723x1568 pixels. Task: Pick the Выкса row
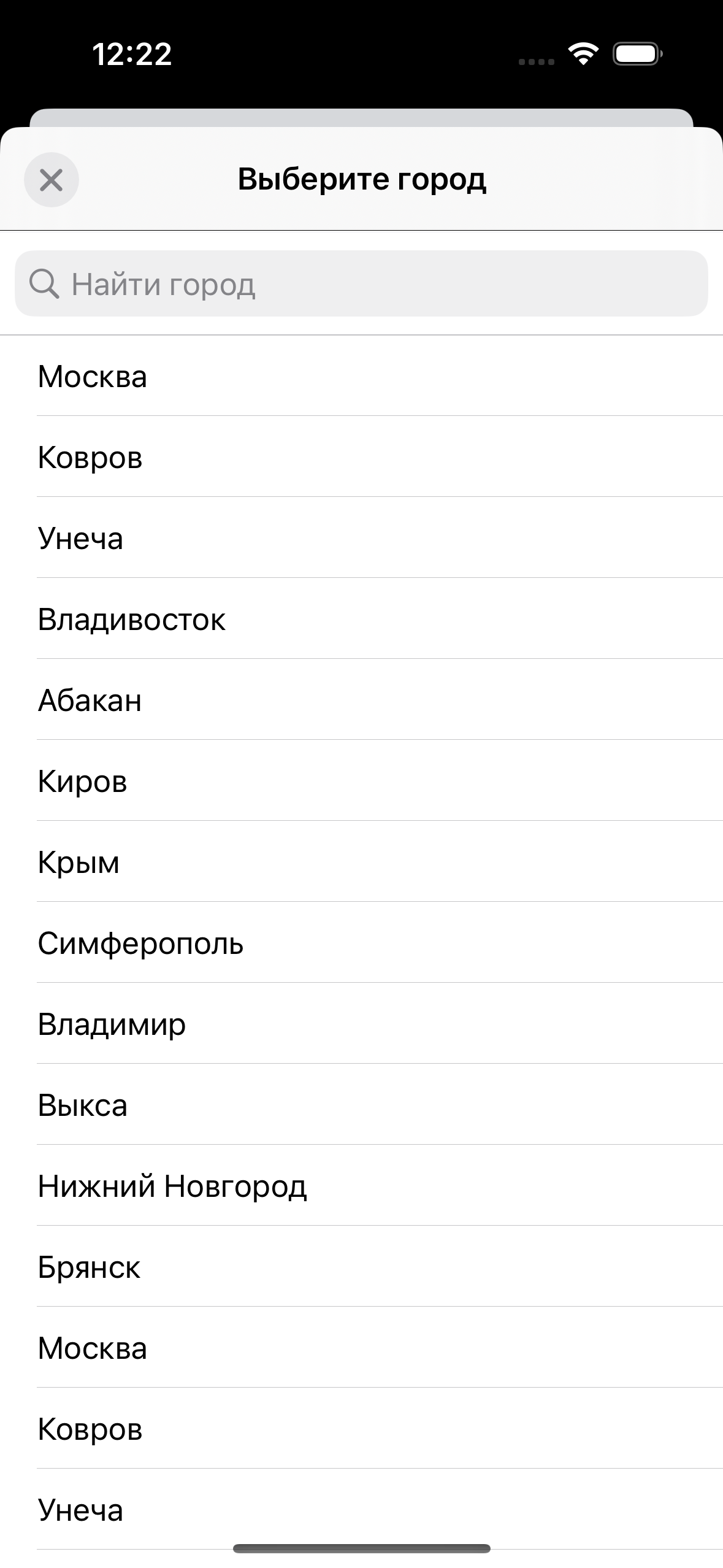click(361, 1104)
